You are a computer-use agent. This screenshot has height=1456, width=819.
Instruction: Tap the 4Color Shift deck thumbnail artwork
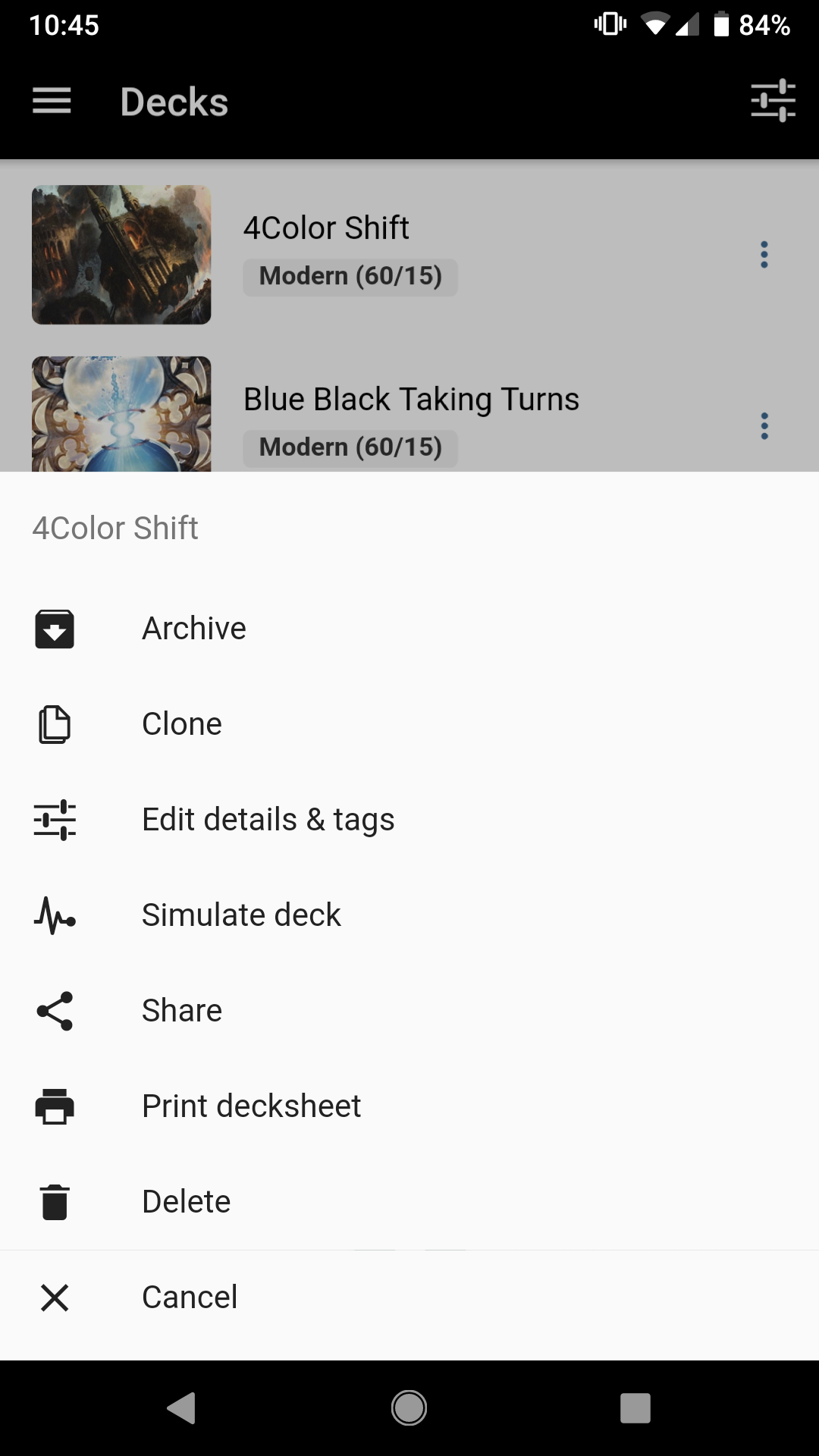coord(121,255)
